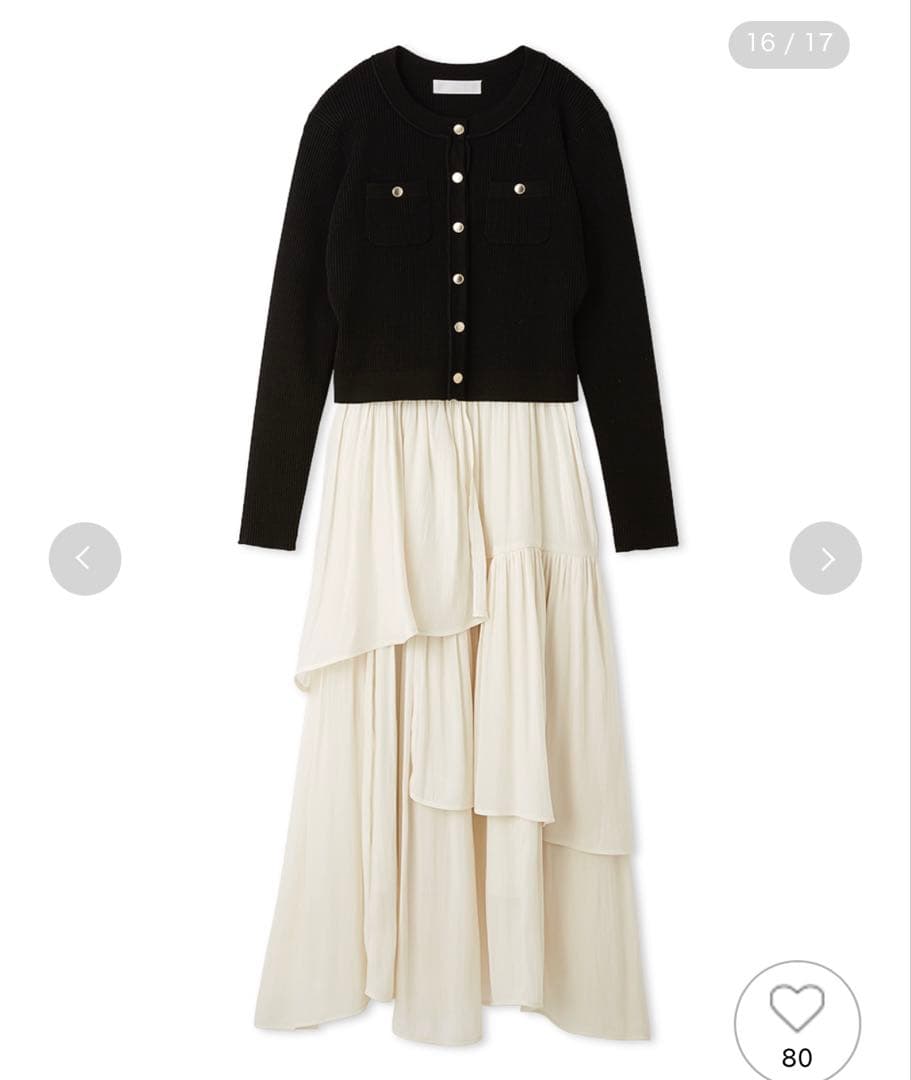Go to the next product image
911x1080 pixels.
[825, 558]
